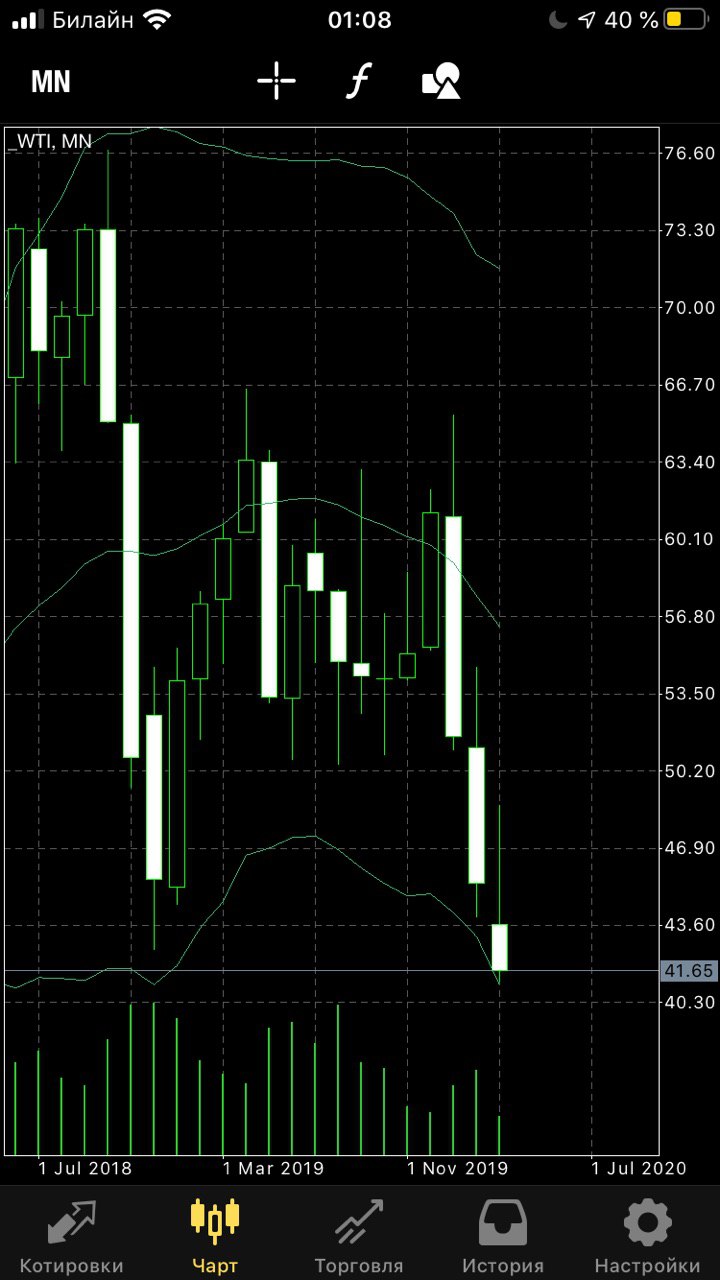Open the История tab
This screenshot has width=720, height=1280.
click(503, 1237)
